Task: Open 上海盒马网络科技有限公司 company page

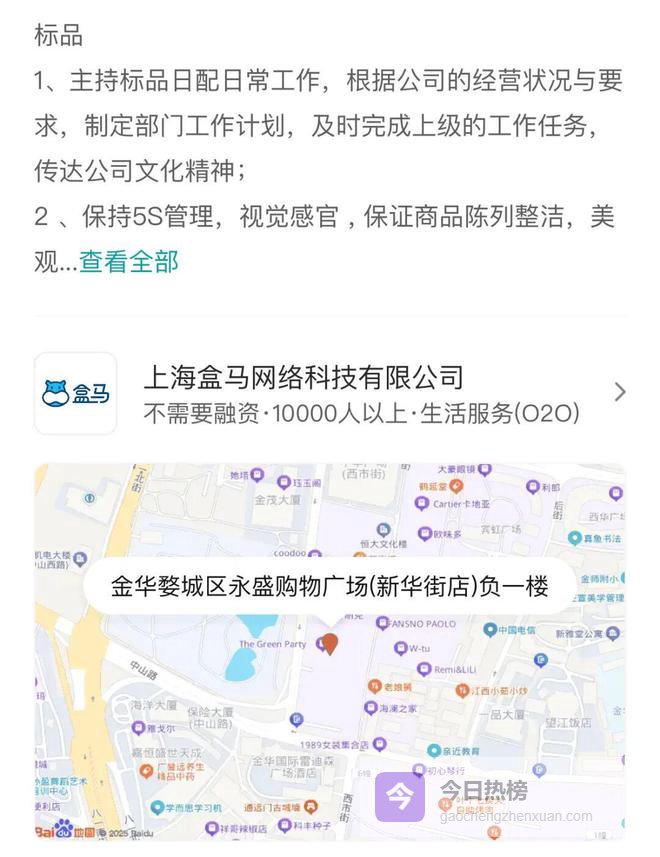Action: [330, 393]
